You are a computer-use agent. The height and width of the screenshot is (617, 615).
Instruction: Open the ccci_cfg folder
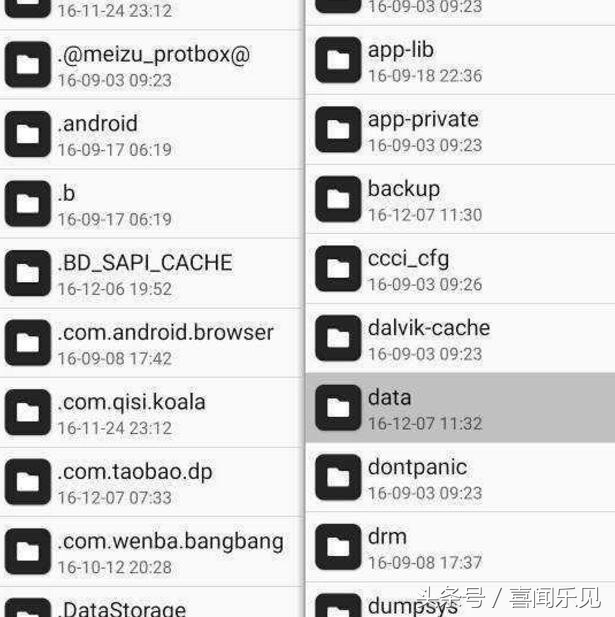pyautogui.click(x=460, y=269)
